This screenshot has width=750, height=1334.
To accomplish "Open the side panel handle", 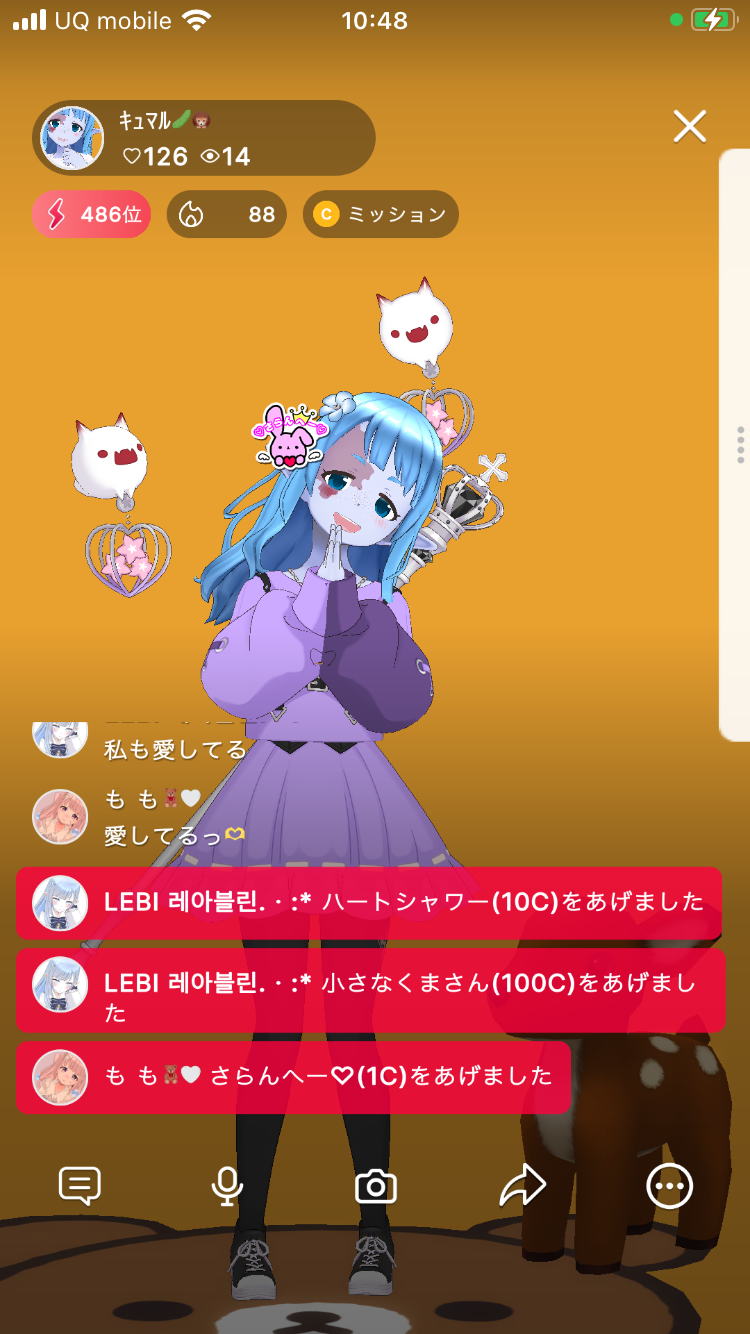I will (x=738, y=444).
